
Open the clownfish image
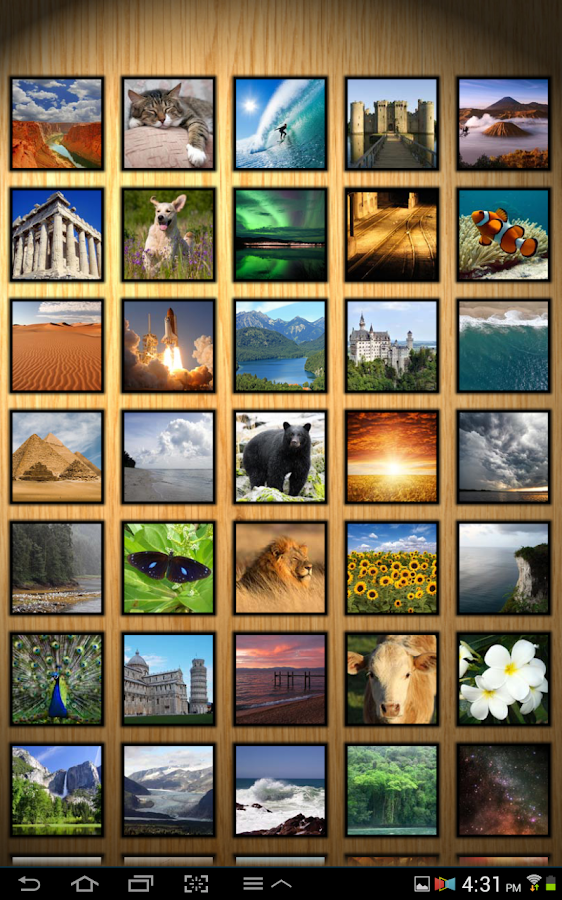503,235
